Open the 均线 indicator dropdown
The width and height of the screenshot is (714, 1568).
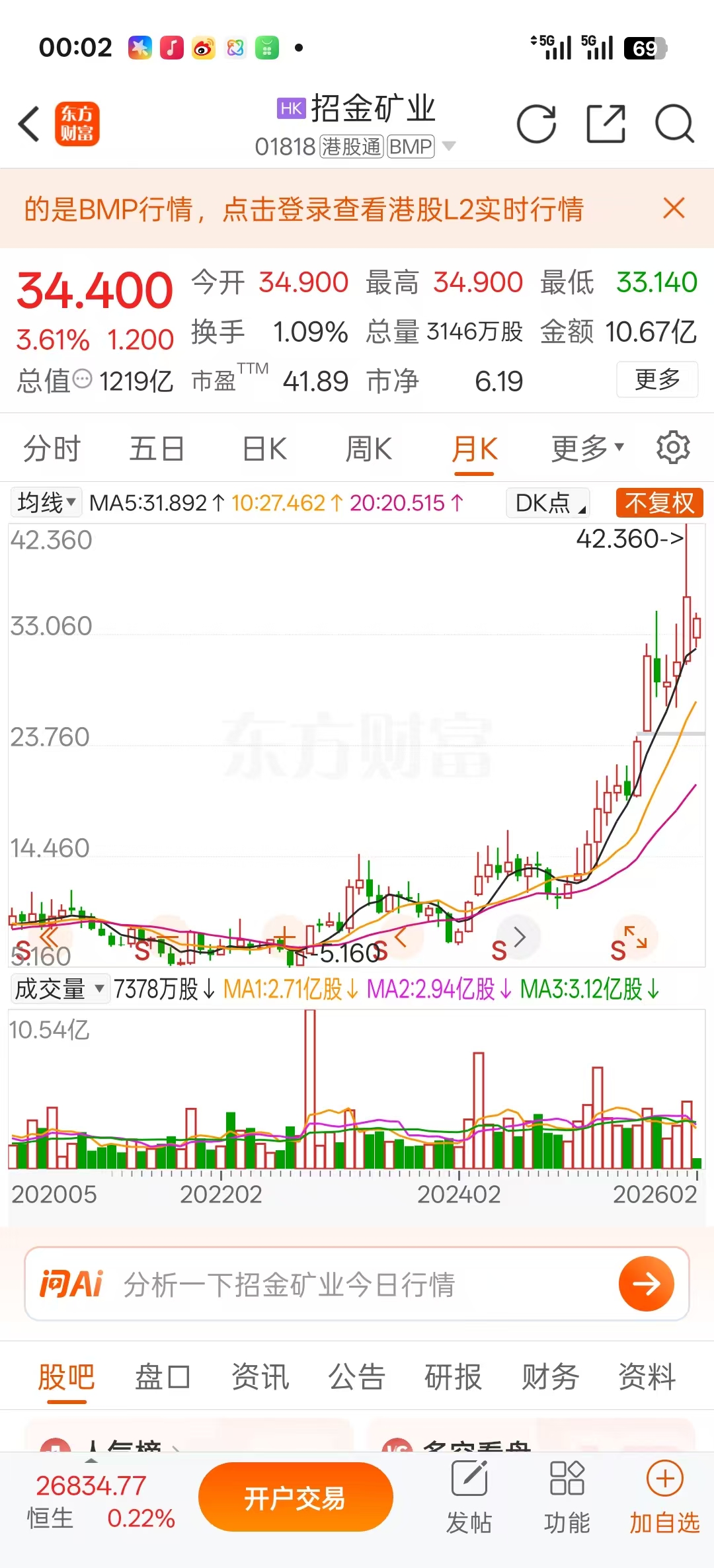[46, 503]
